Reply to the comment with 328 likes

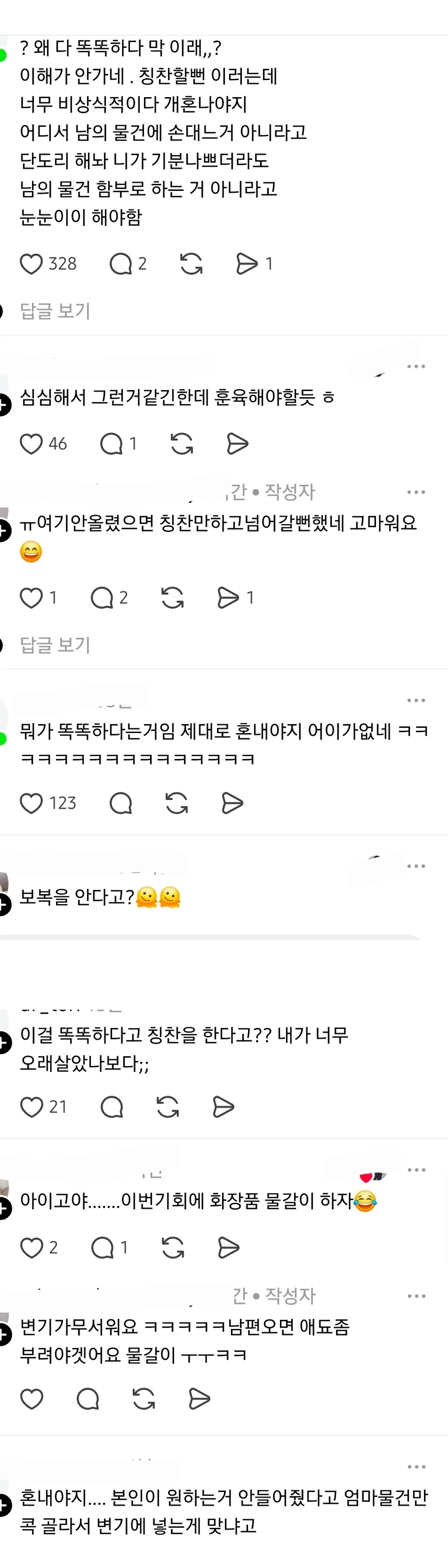pyautogui.click(x=120, y=264)
